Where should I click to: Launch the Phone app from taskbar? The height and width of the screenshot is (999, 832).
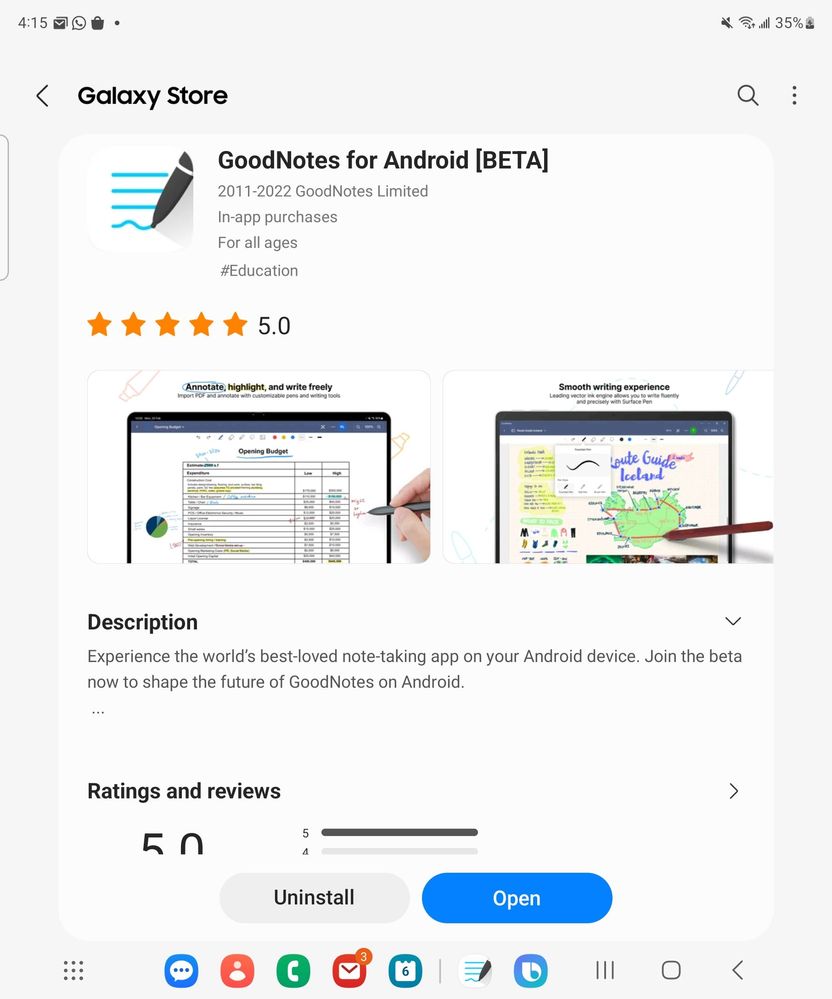(293, 970)
